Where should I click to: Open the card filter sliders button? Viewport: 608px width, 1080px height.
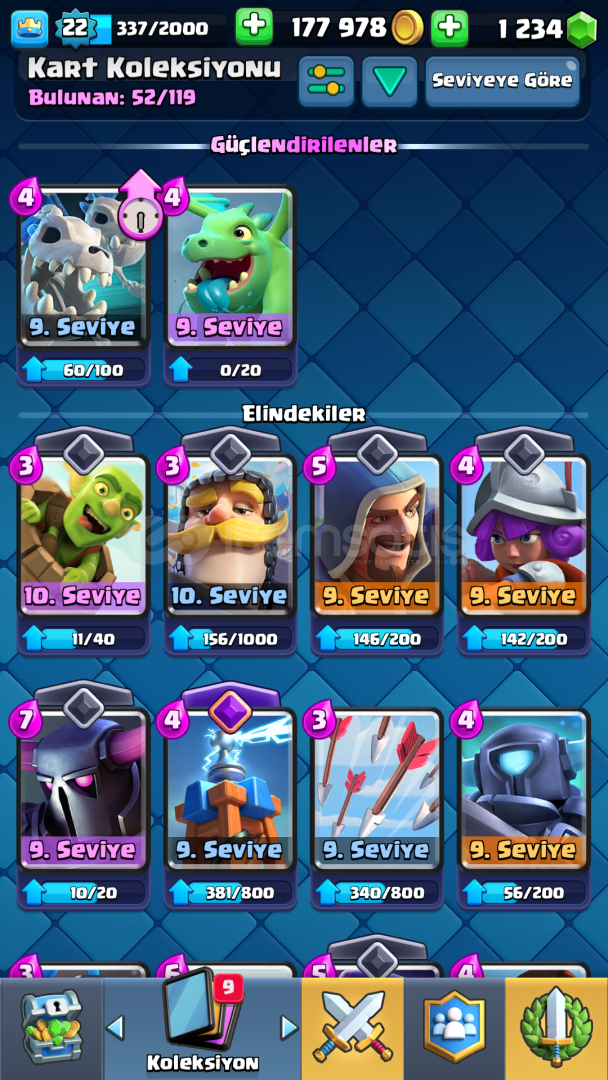click(x=326, y=81)
